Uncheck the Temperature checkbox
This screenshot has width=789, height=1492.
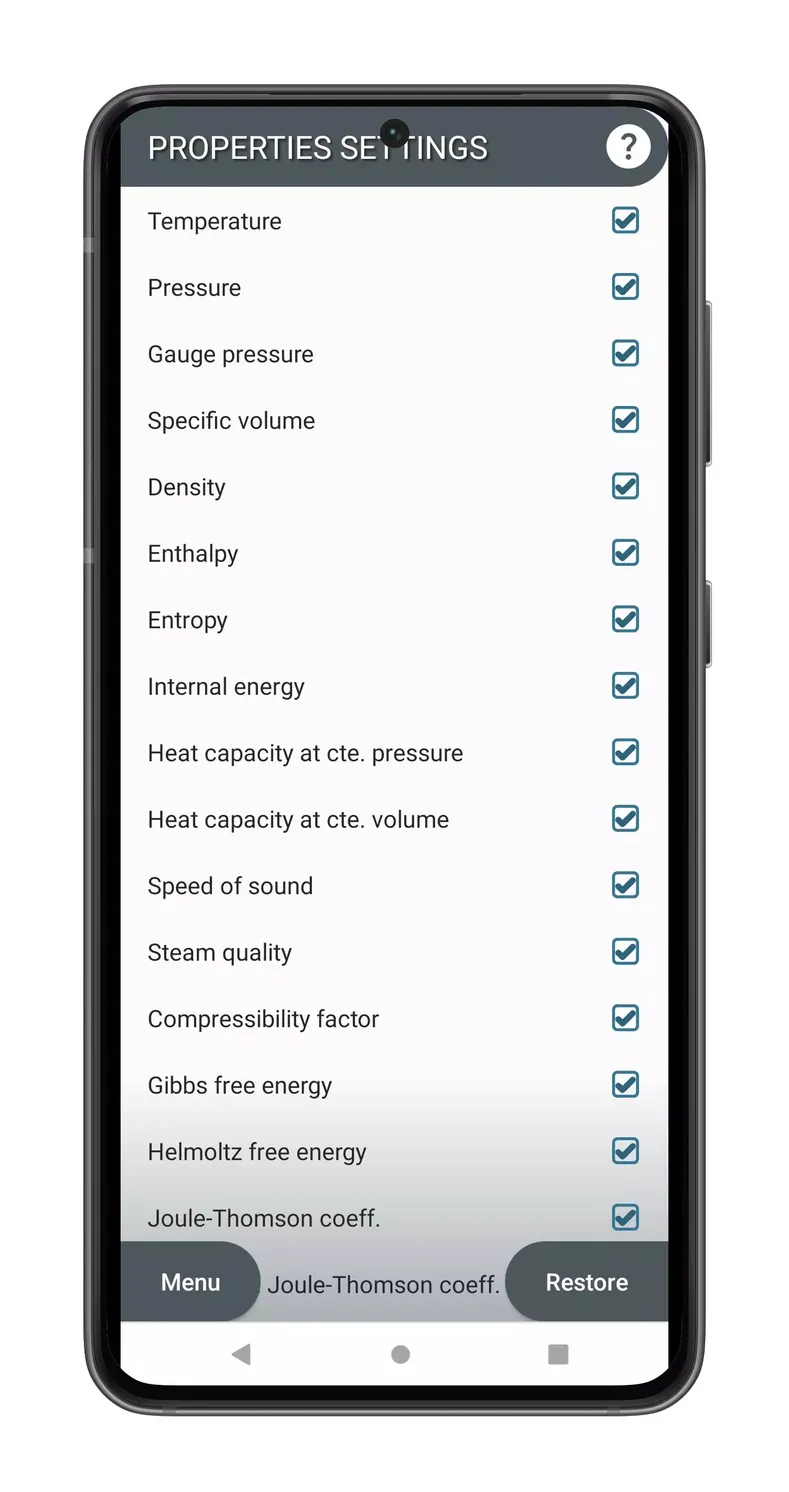tap(625, 220)
